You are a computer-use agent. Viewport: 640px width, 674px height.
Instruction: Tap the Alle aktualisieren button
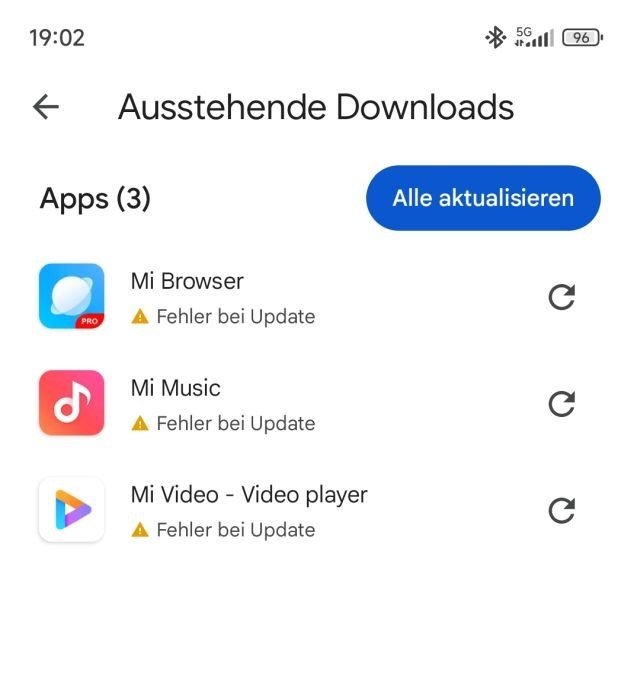tap(482, 198)
